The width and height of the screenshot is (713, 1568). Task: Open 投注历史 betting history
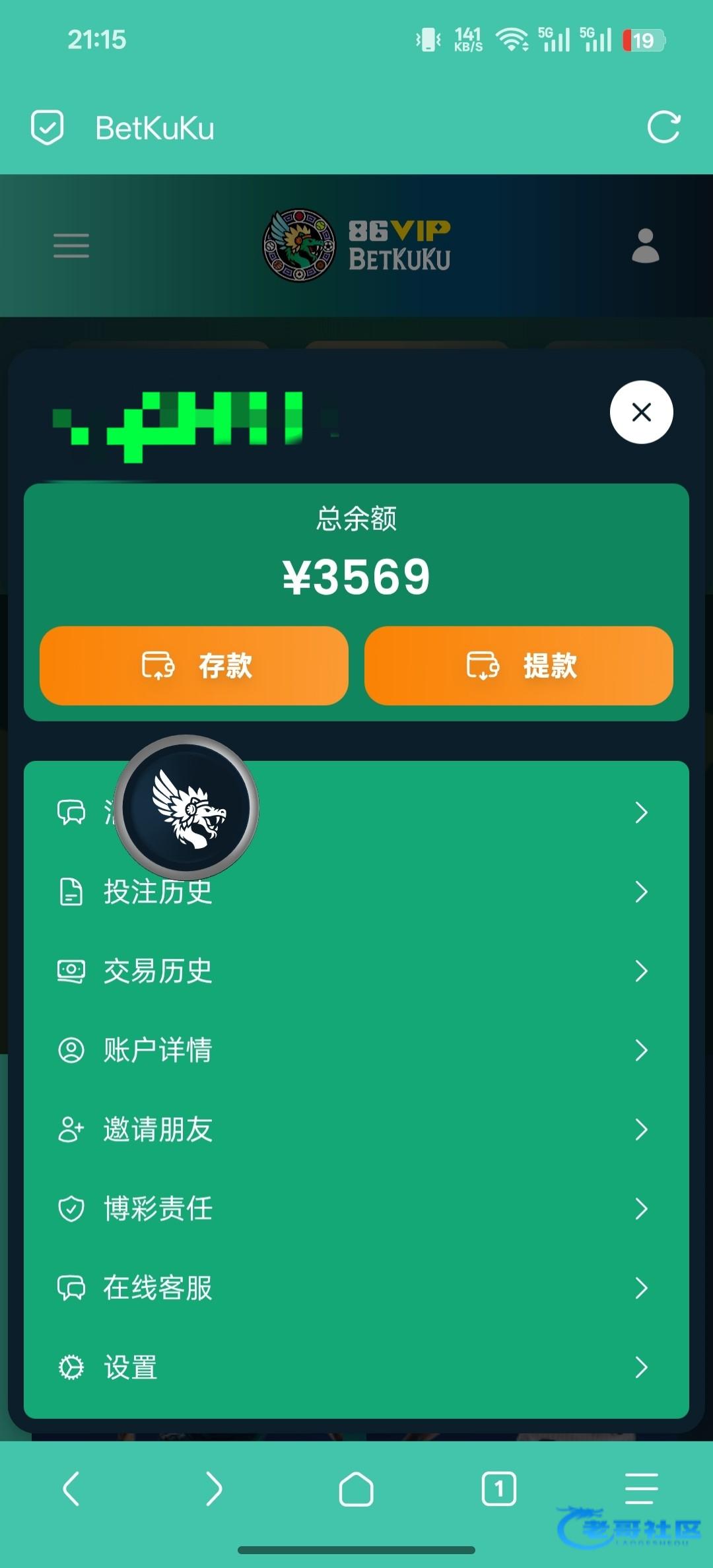(x=355, y=892)
